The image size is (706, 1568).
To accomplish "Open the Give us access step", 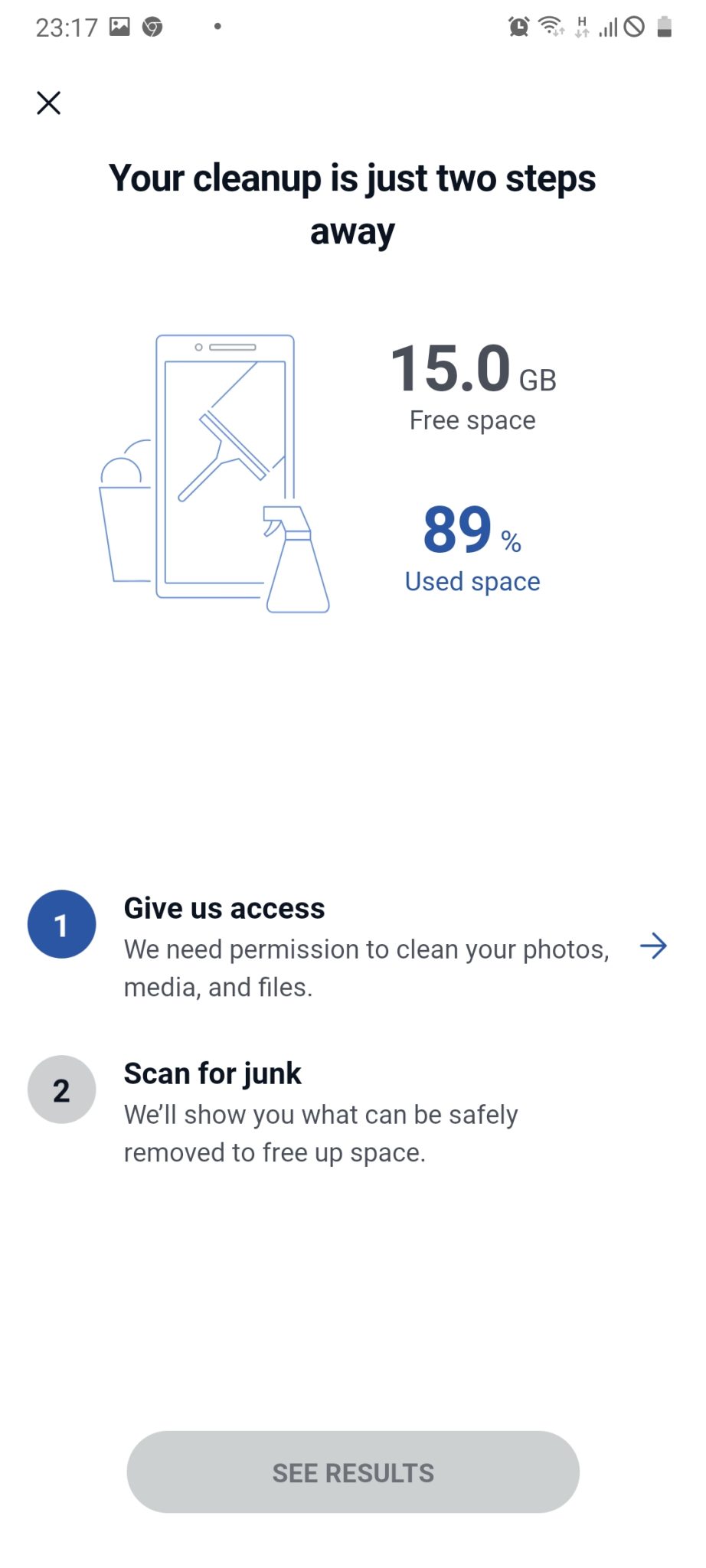I will pyautogui.click(x=652, y=946).
